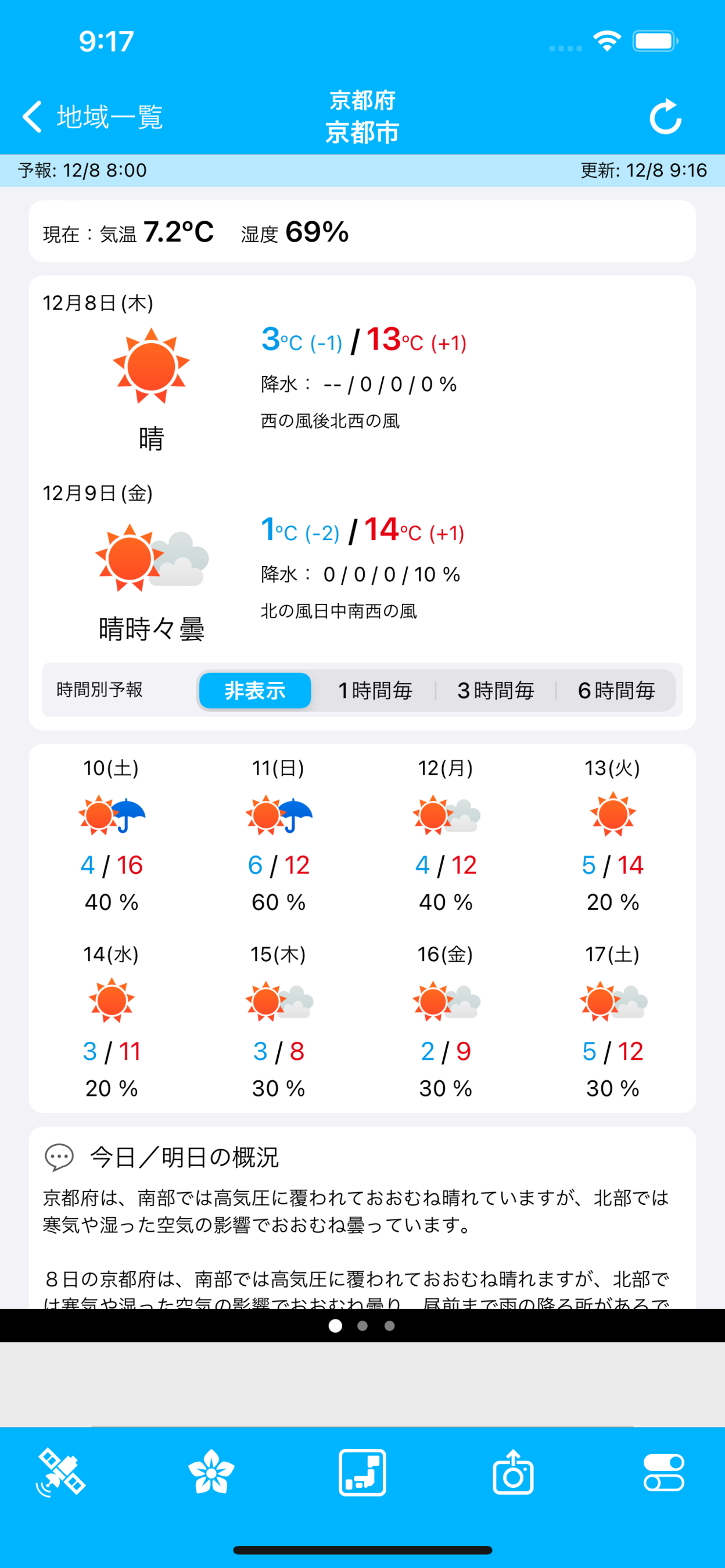The height and width of the screenshot is (1568, 725).
Task: Open the flower icon tab
Action: (211, 1472)
